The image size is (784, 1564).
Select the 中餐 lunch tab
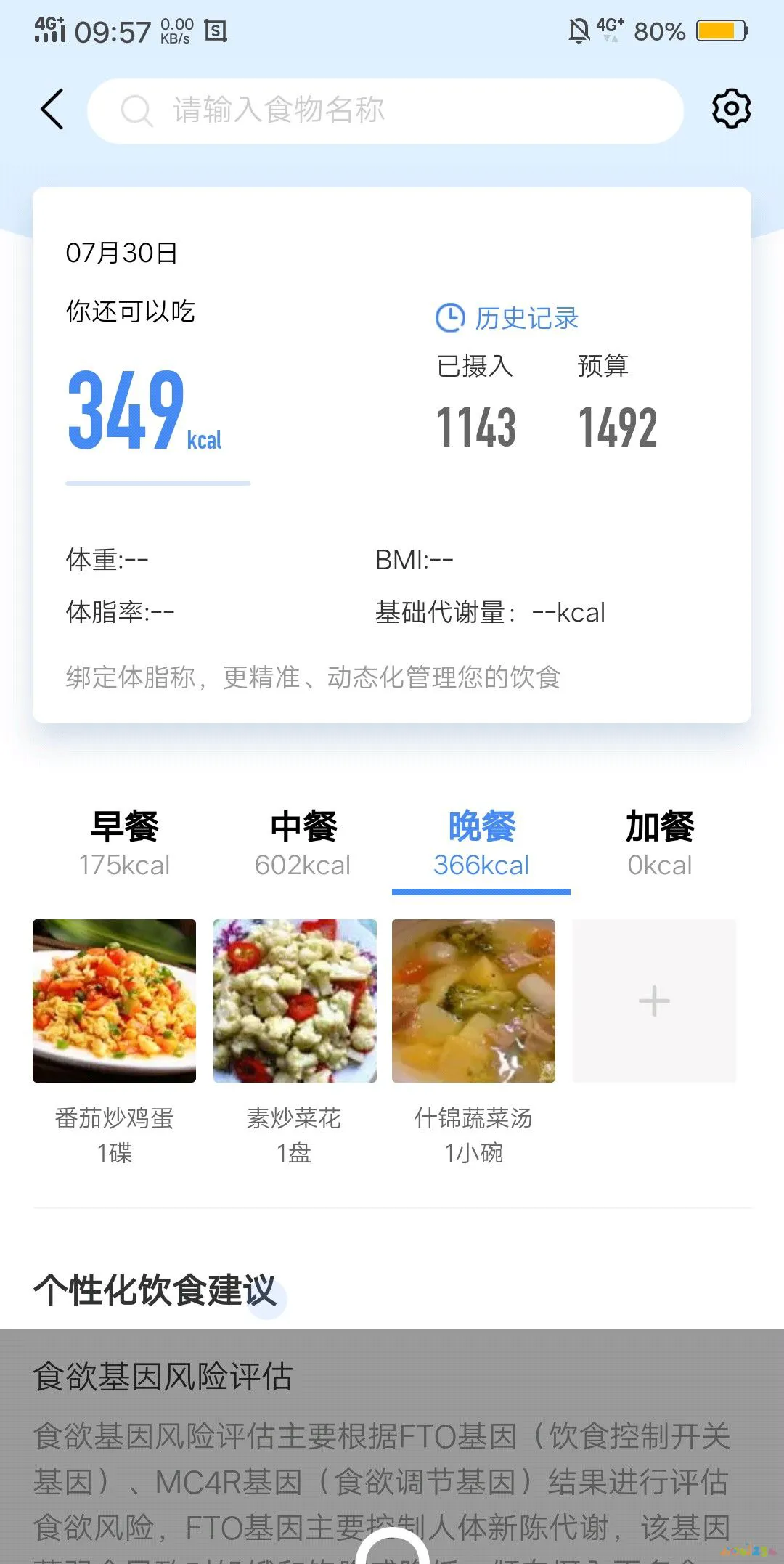pos(303,842)
